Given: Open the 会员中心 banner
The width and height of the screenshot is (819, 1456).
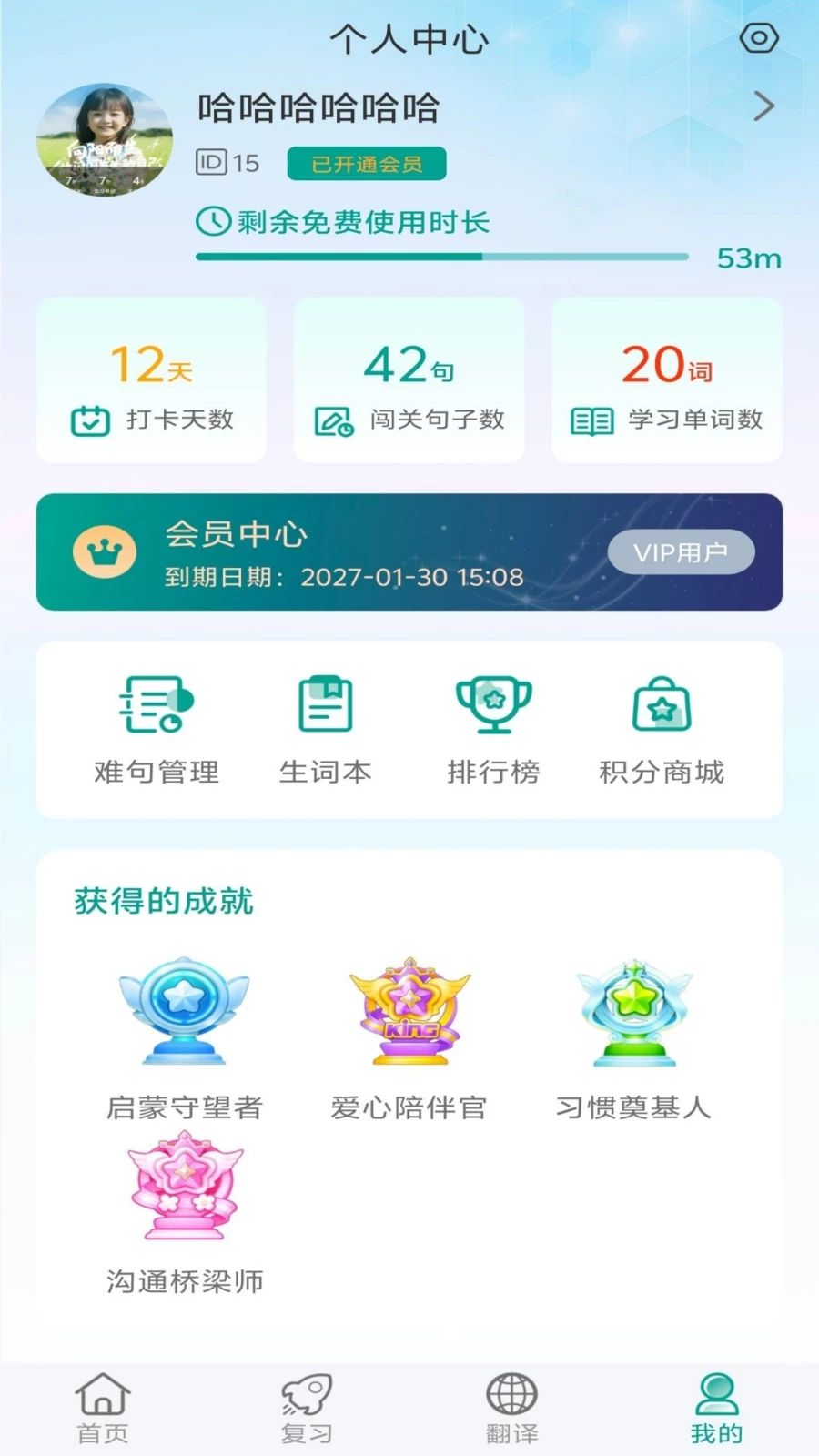Looking at the screenshot, I should click(x=409, y=552).
